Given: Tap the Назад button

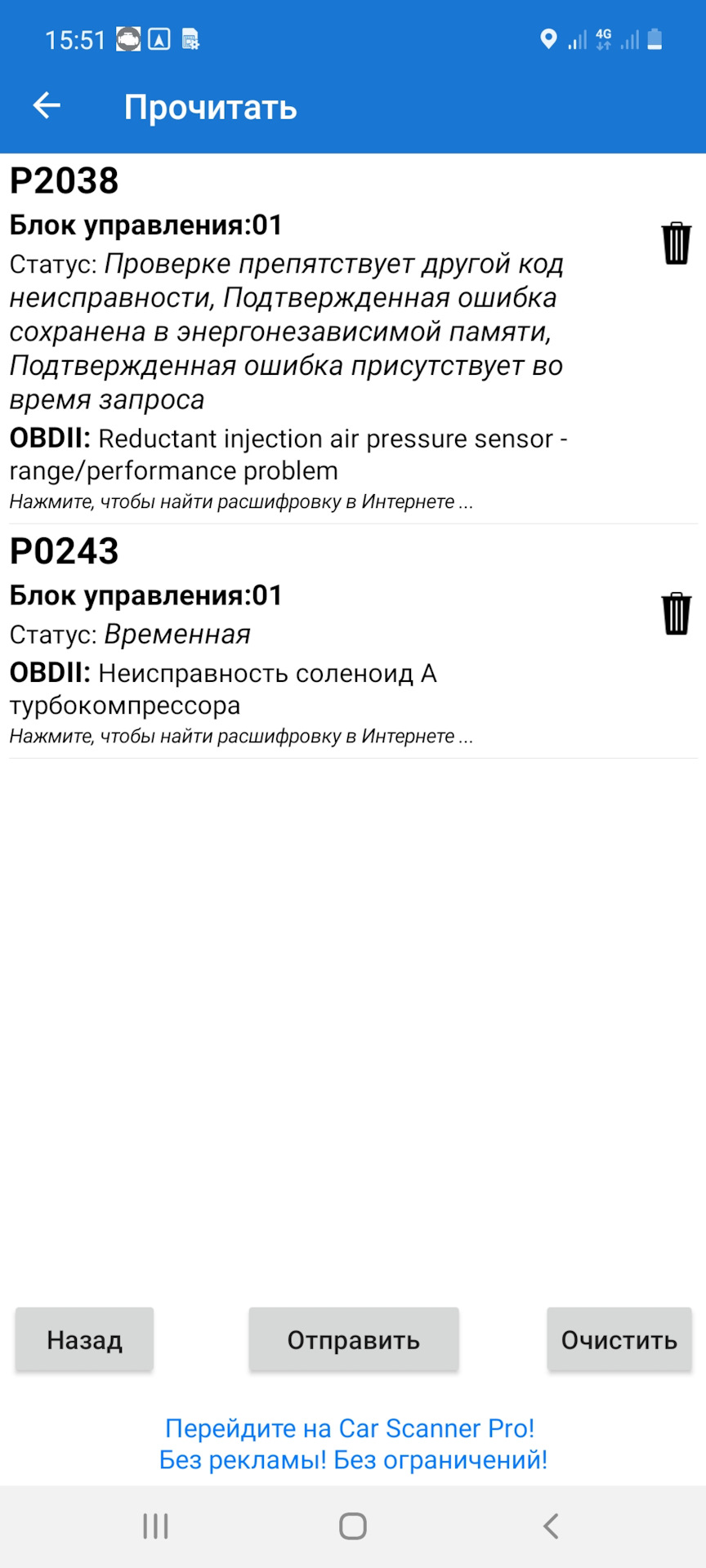Looking at the screenshot, I should pyautogui.click(x=84, y=1339).
